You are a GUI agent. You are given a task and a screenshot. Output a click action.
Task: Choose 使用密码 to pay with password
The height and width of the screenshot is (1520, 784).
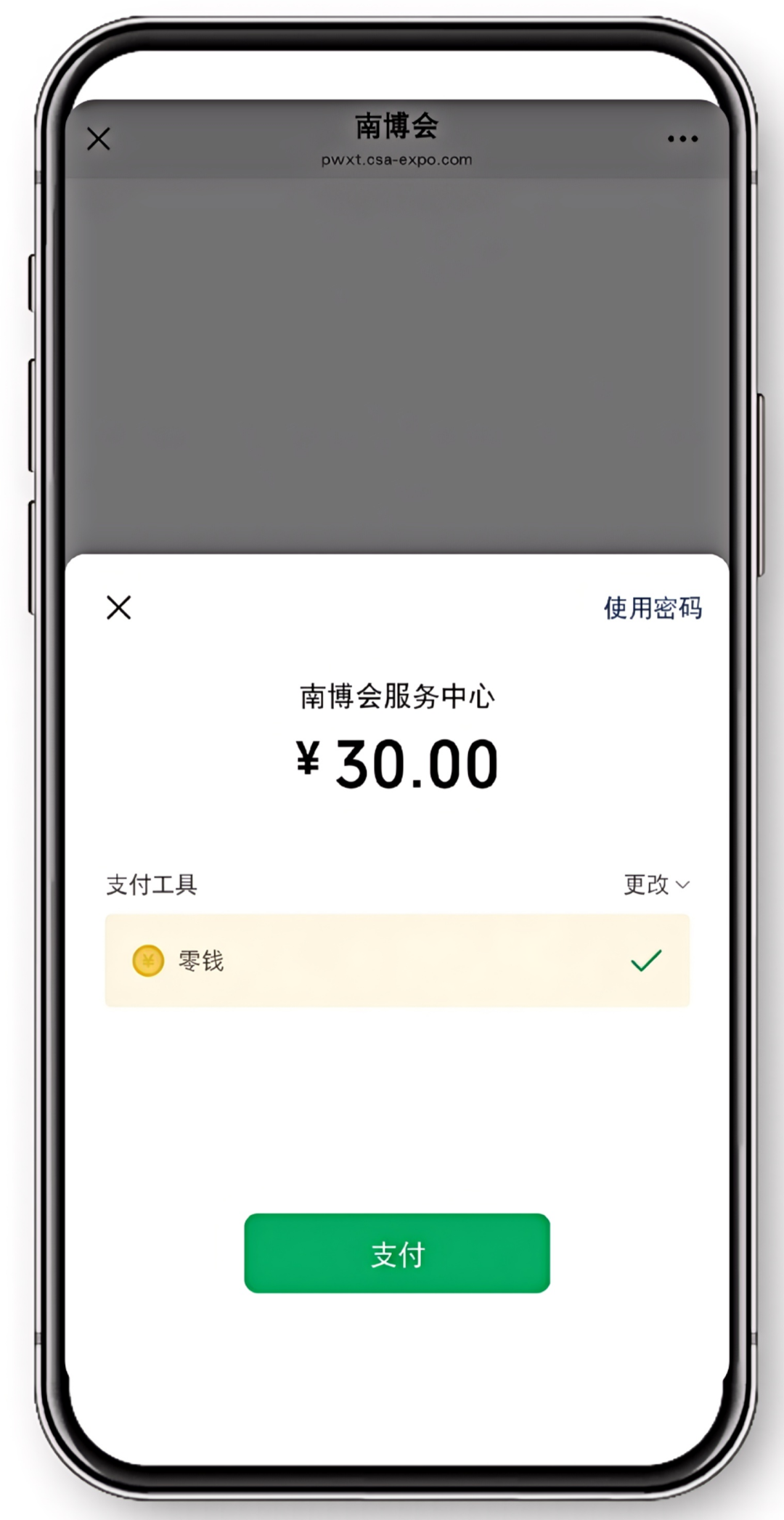pos(653,608)
